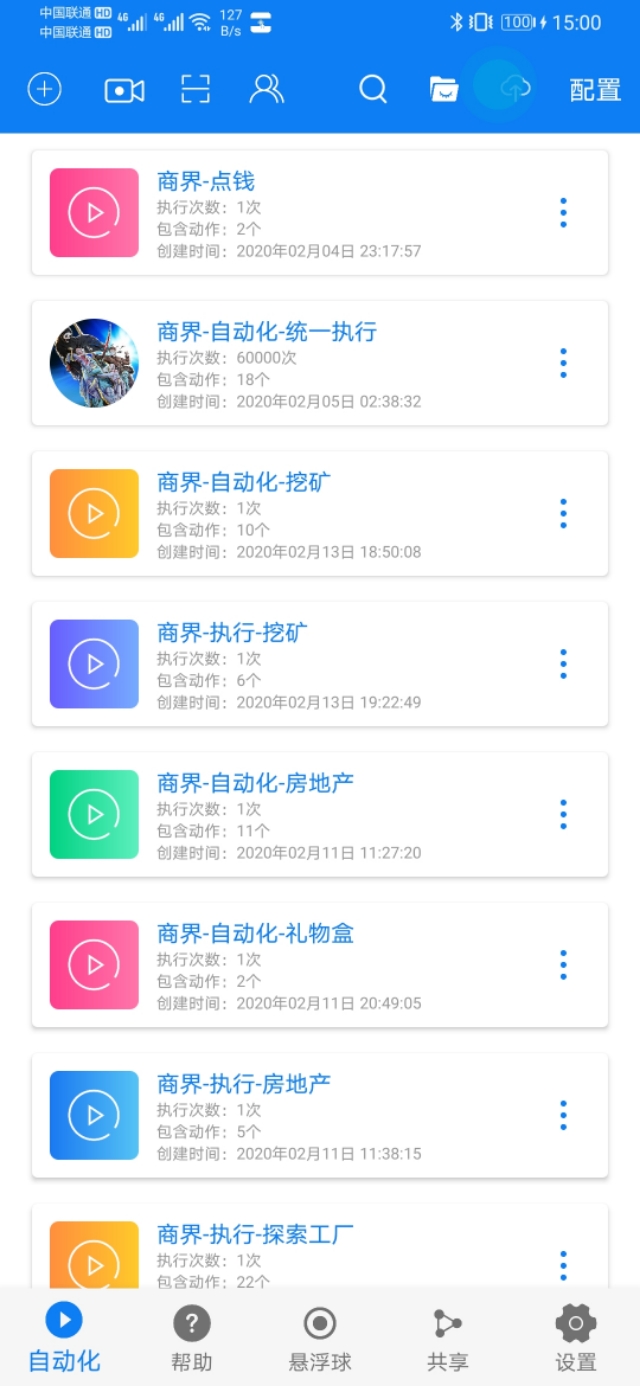Image resolution: width=640 pixels, height=1386 pixels.
Task: Open more options for 商界-执行-挖矿
Action: 563,664
